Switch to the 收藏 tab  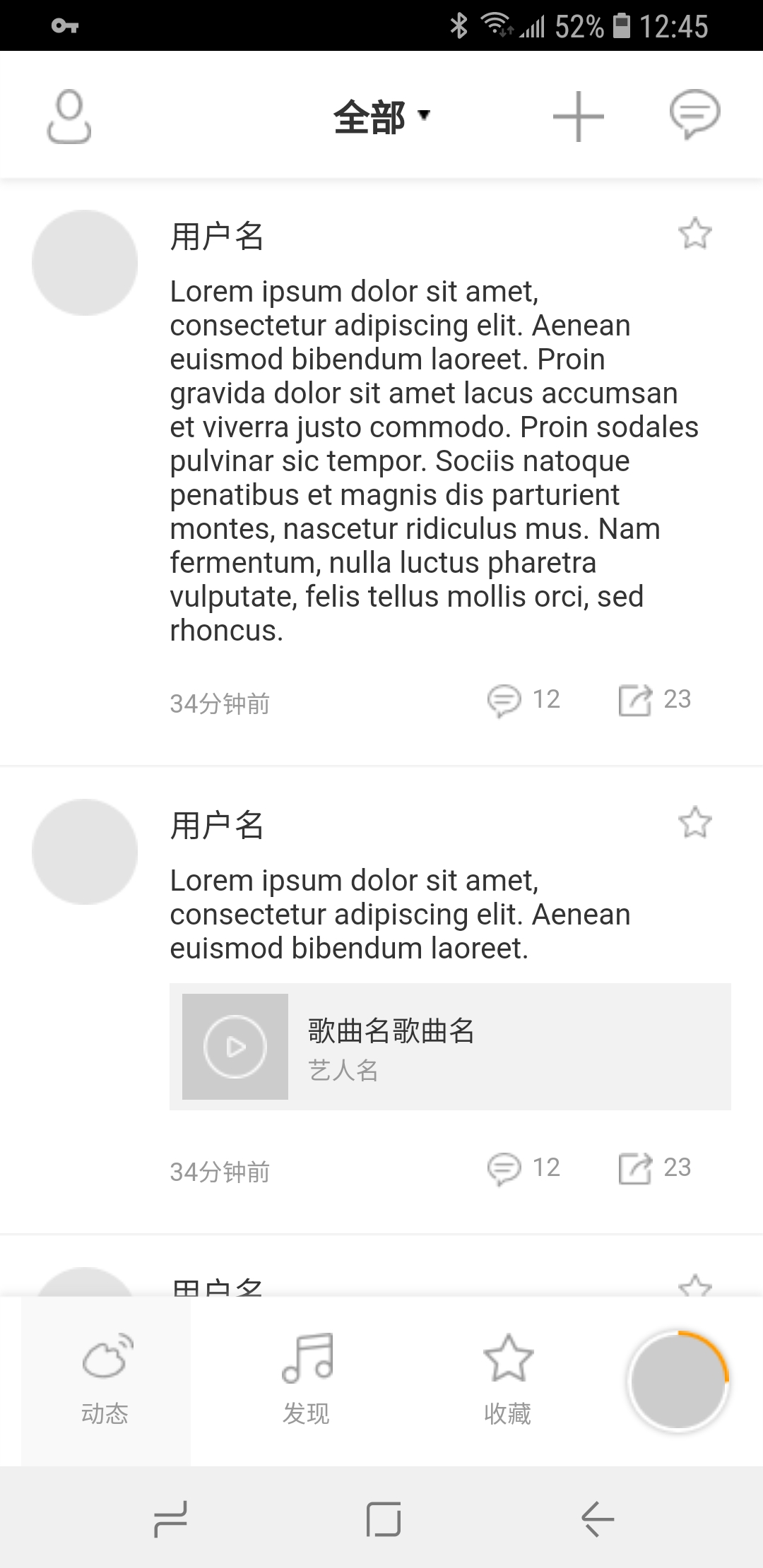coord(507,1381)
